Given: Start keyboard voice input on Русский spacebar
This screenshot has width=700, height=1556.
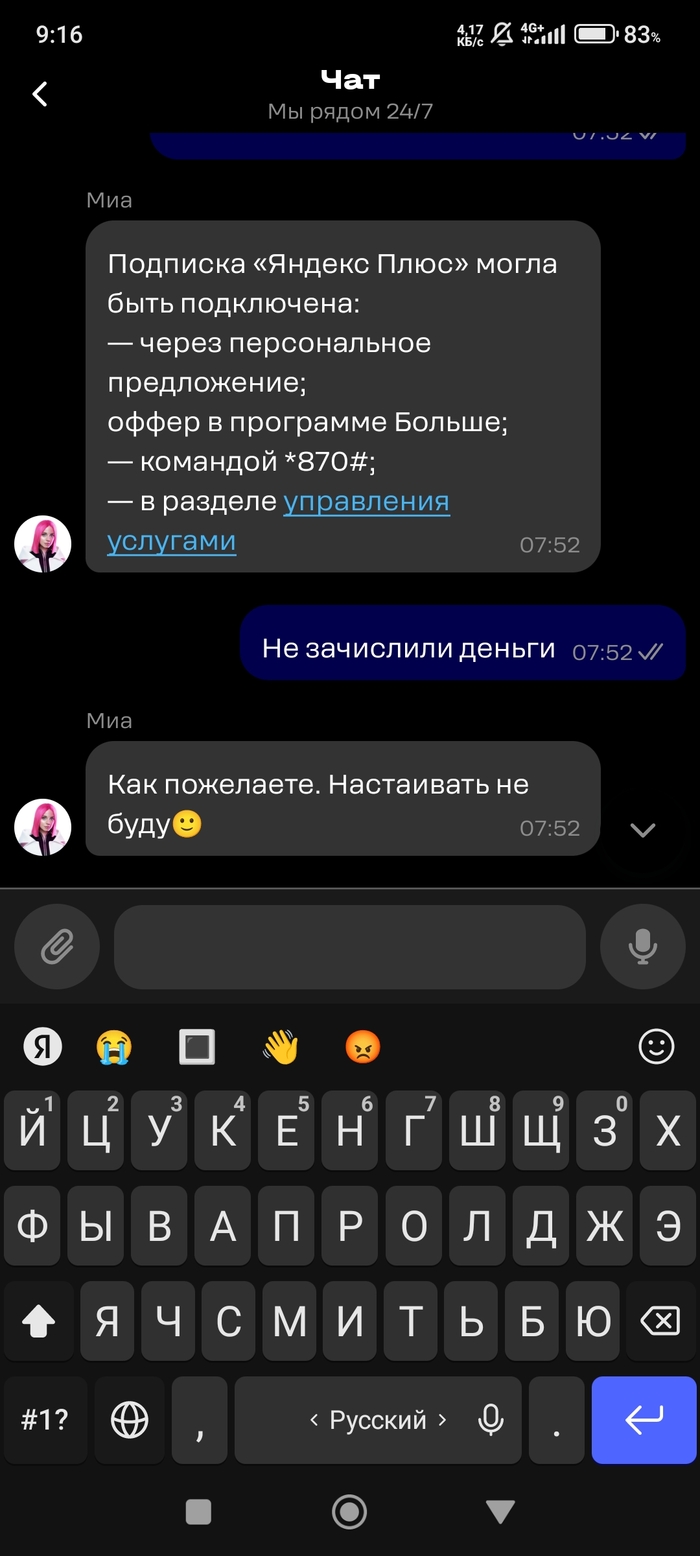Looking at the screenshot, I should pyautogui.click(x=490, y=1419).
